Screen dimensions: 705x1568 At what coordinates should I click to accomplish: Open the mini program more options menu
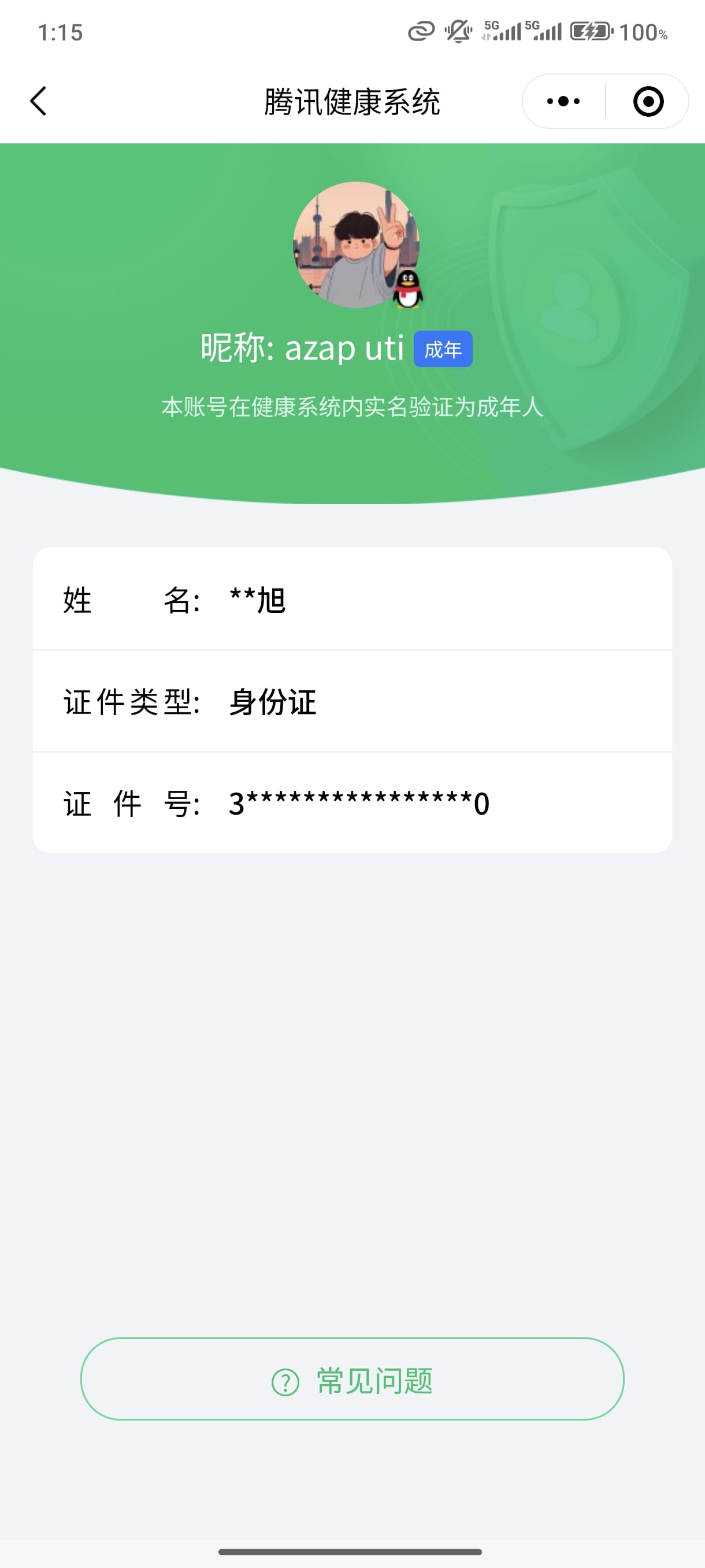pos(563,101)
